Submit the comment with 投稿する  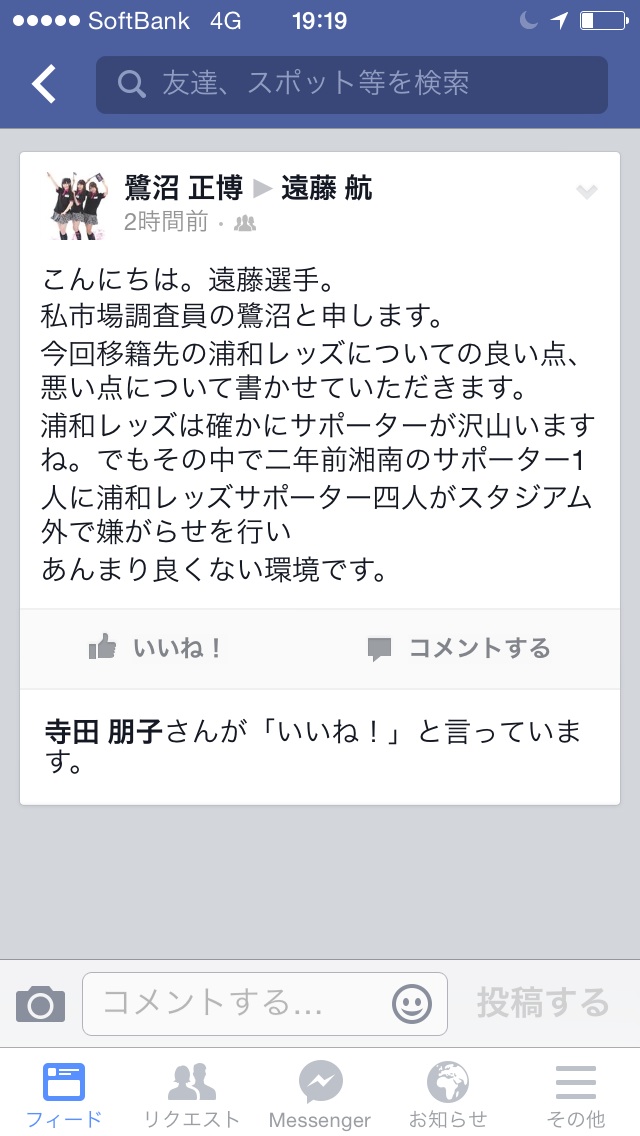pos(542,1002)
